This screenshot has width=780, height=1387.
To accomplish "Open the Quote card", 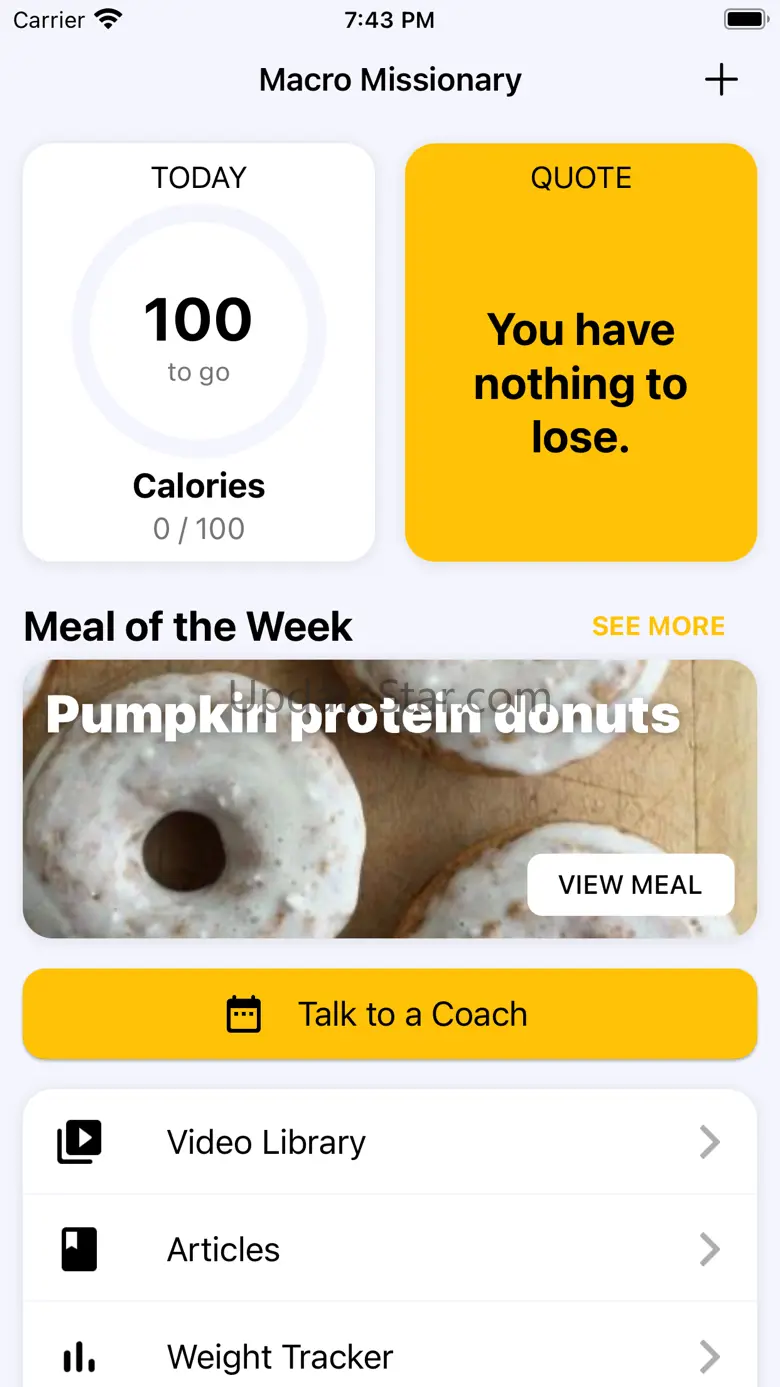I will 580,352.
